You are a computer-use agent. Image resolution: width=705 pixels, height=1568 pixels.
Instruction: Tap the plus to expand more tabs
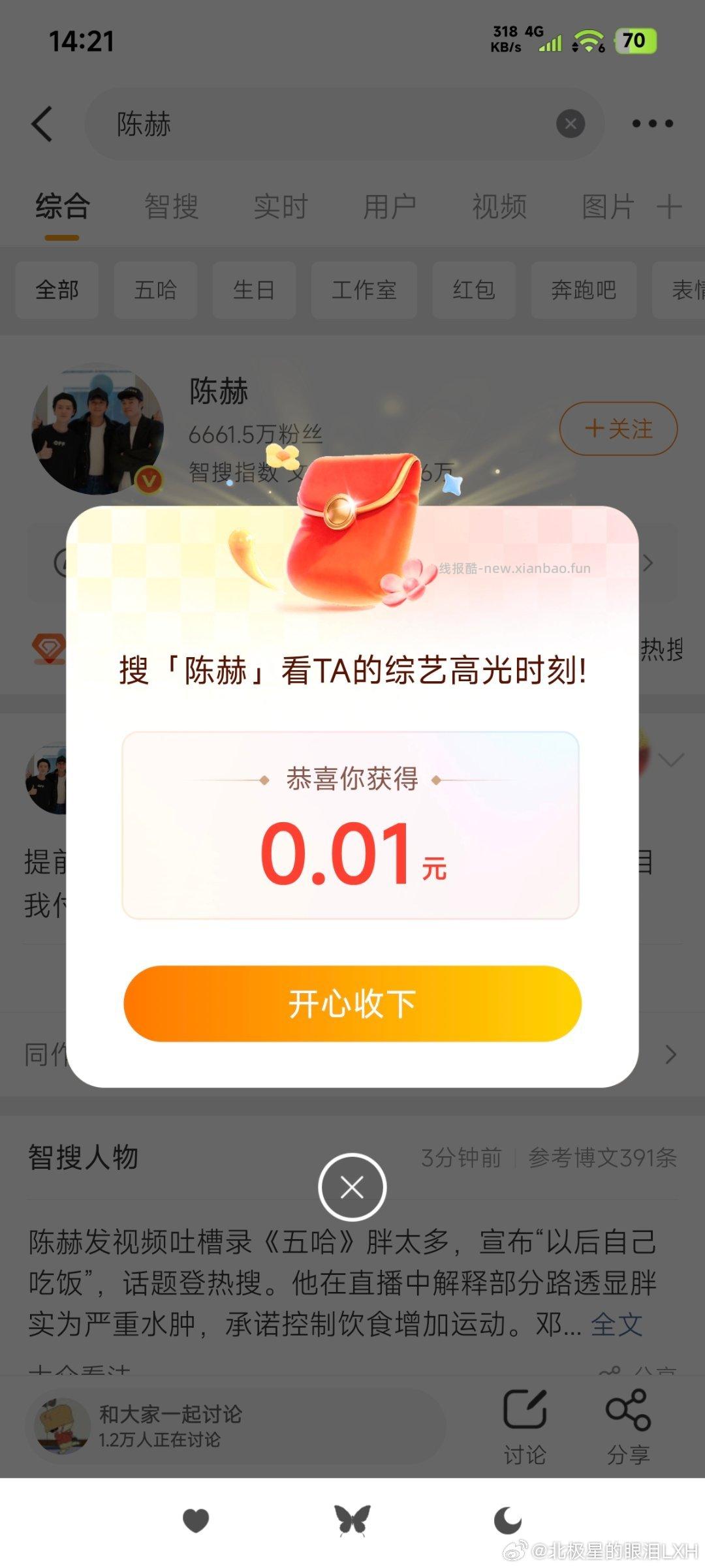668,208
